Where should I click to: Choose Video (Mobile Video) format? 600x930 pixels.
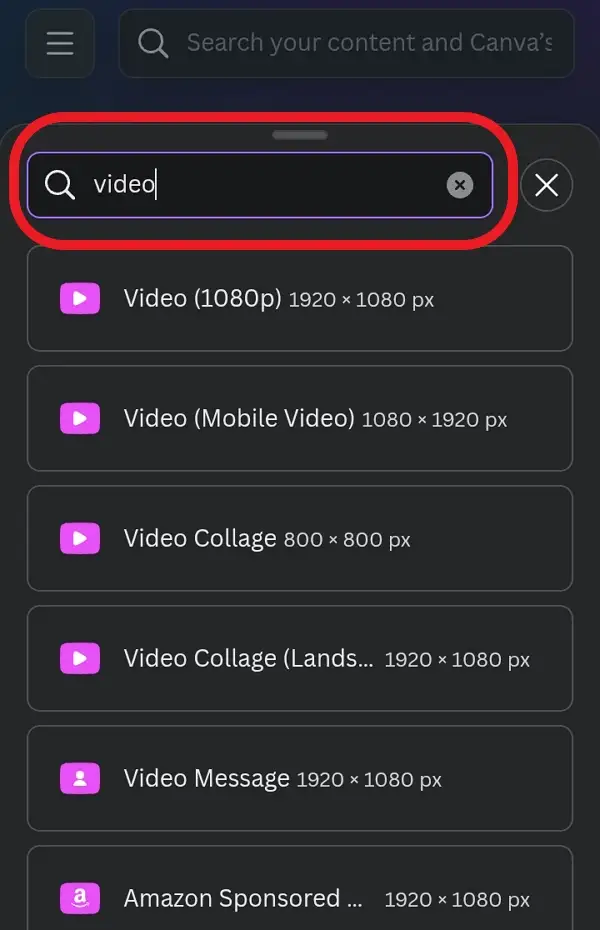point(300,418)
